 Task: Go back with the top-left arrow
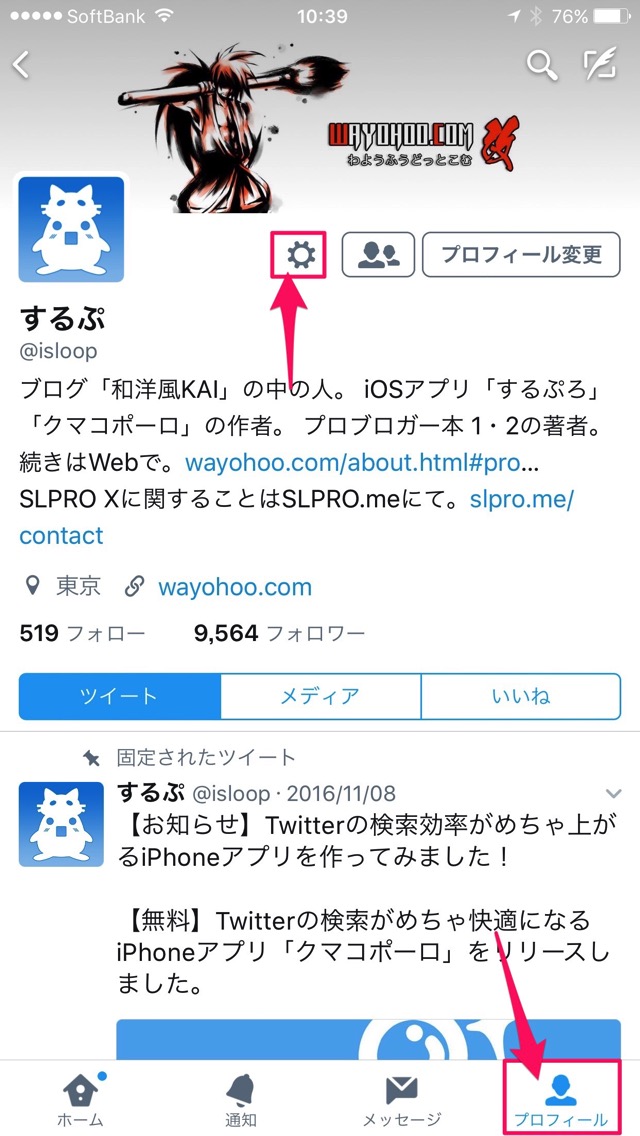pyautogui.click(x=22, y=66)
